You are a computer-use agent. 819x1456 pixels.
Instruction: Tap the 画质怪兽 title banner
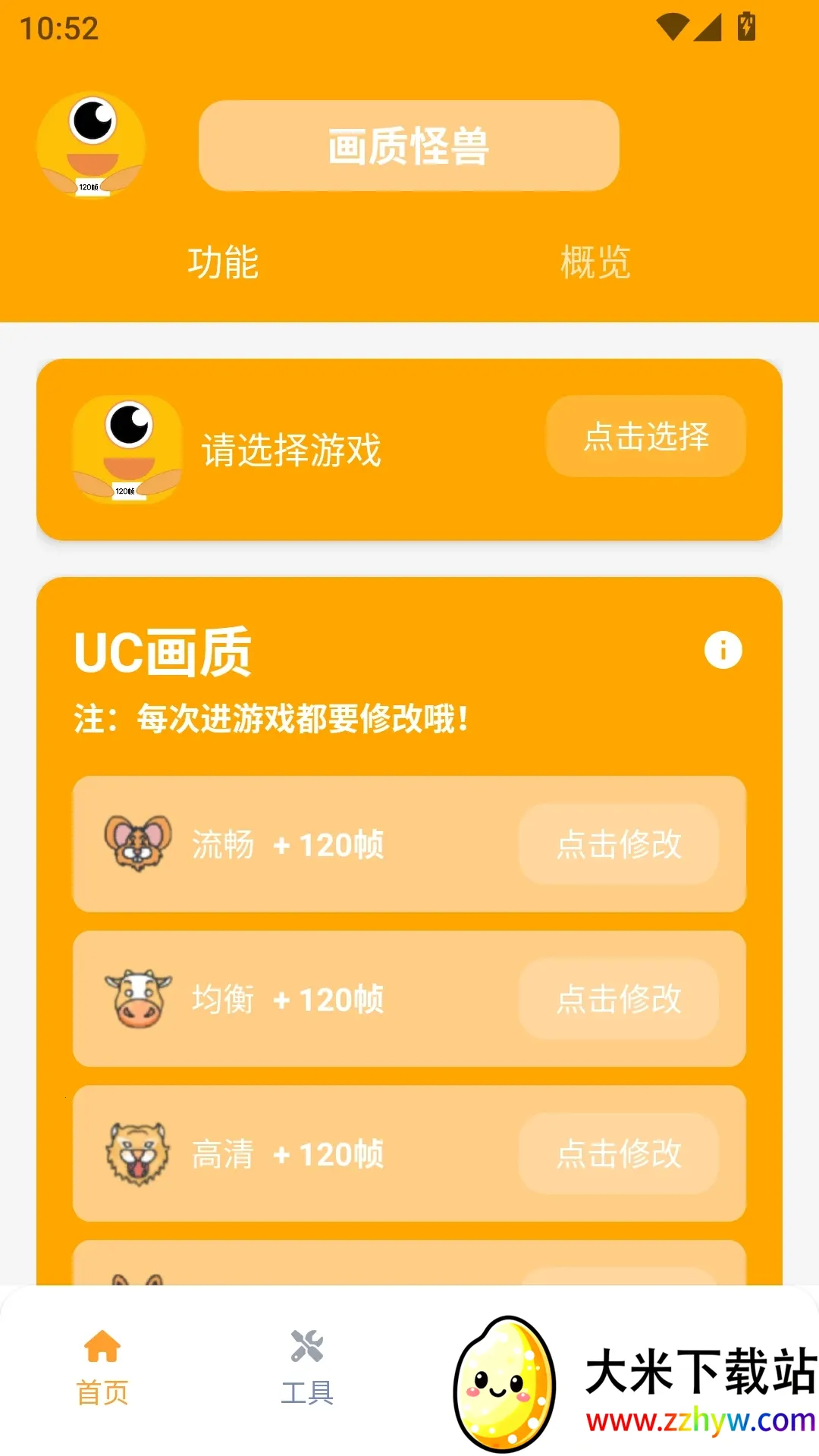410,146
